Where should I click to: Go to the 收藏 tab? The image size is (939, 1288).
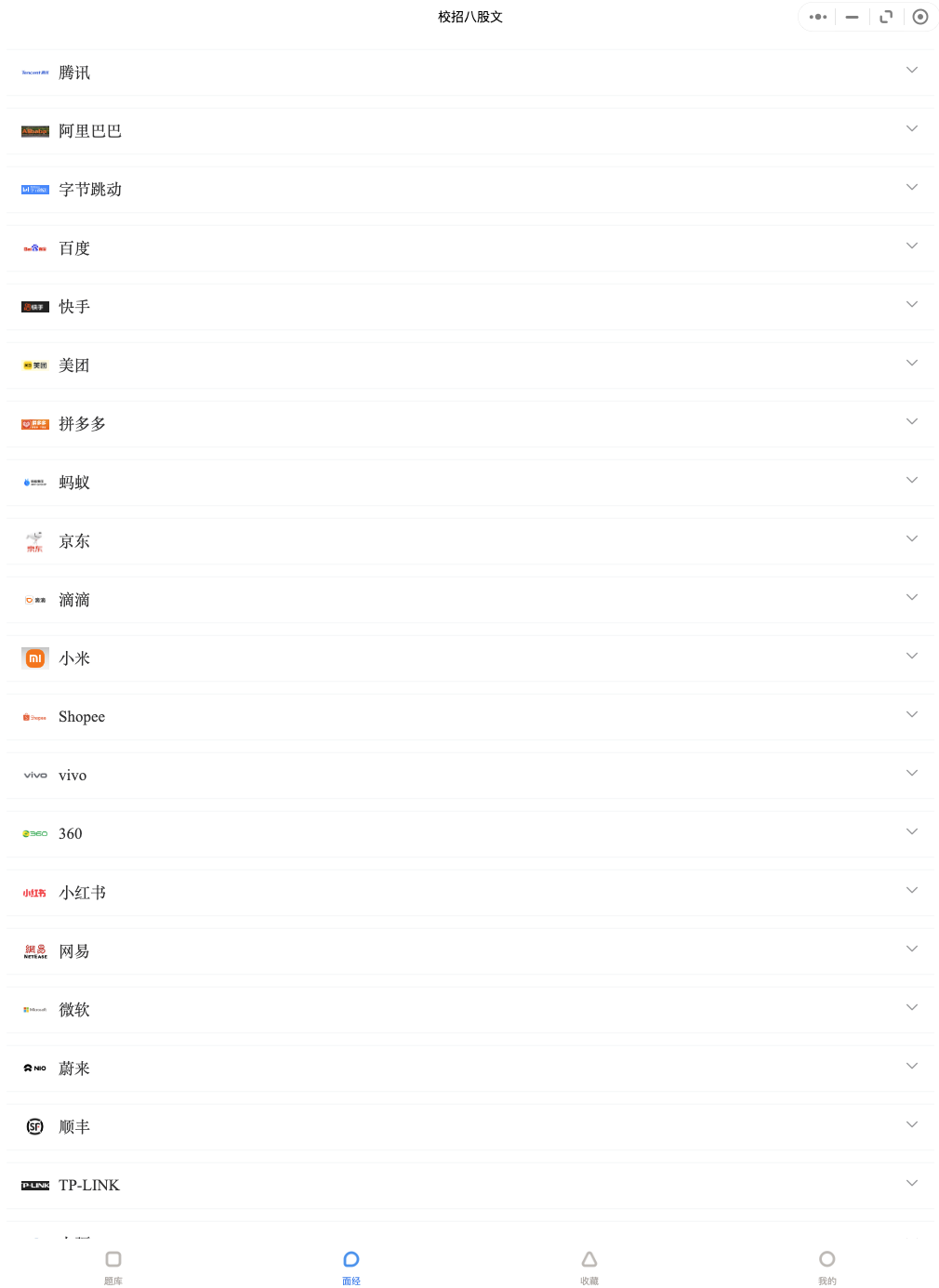coord(589,1267)
